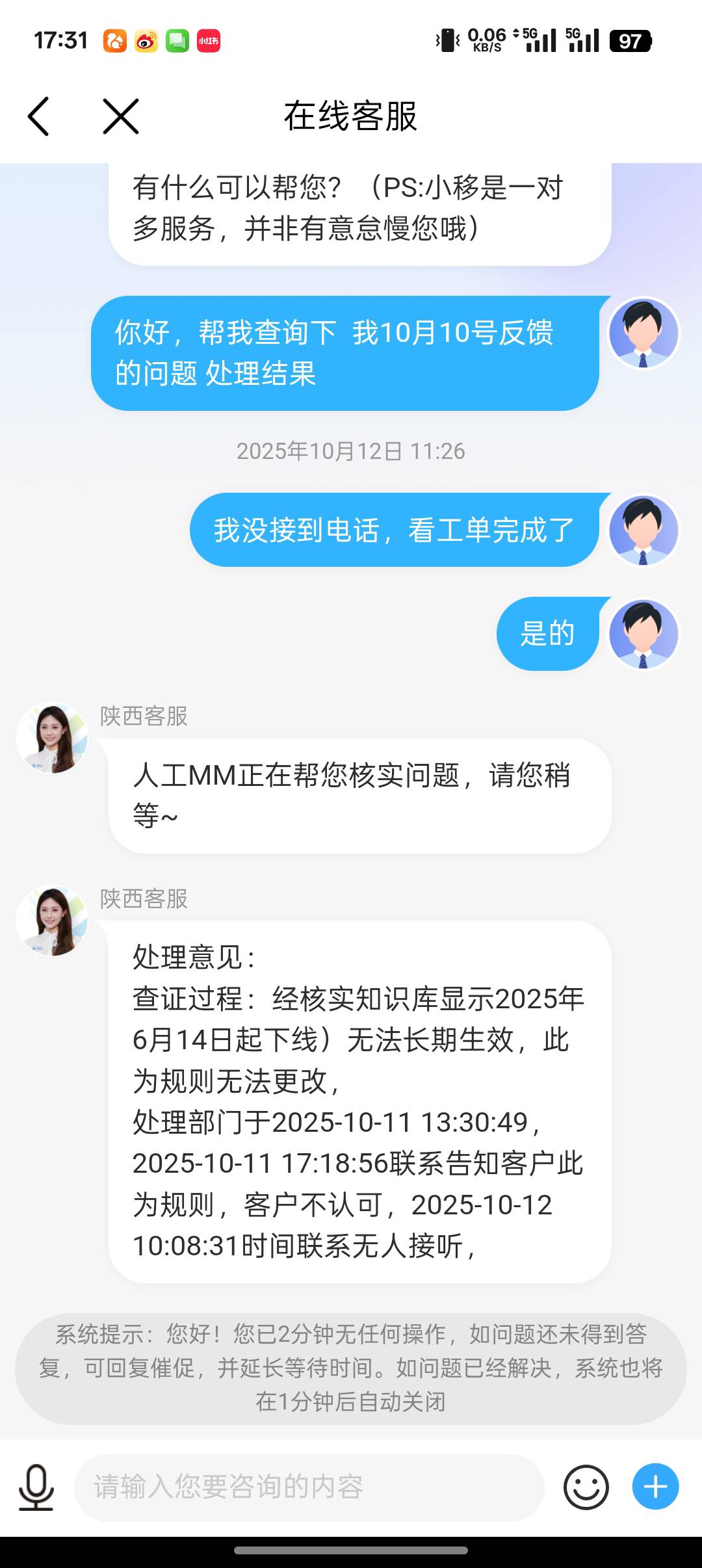Screen dimensions: 702x1568
Task: Close the online customer service page
Action: coord(121,116)
